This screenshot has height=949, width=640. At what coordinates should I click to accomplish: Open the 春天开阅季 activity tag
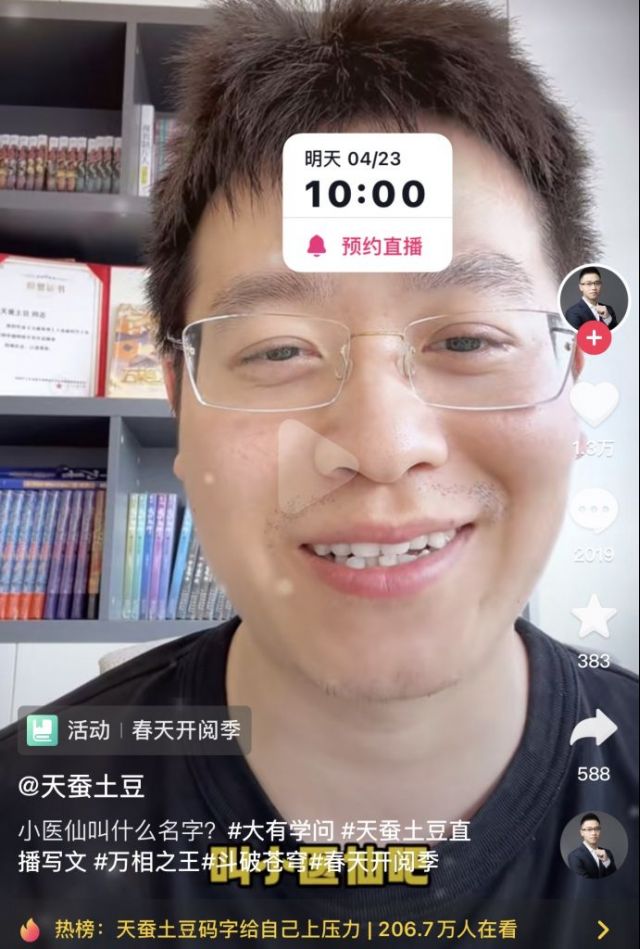[186, 730]
